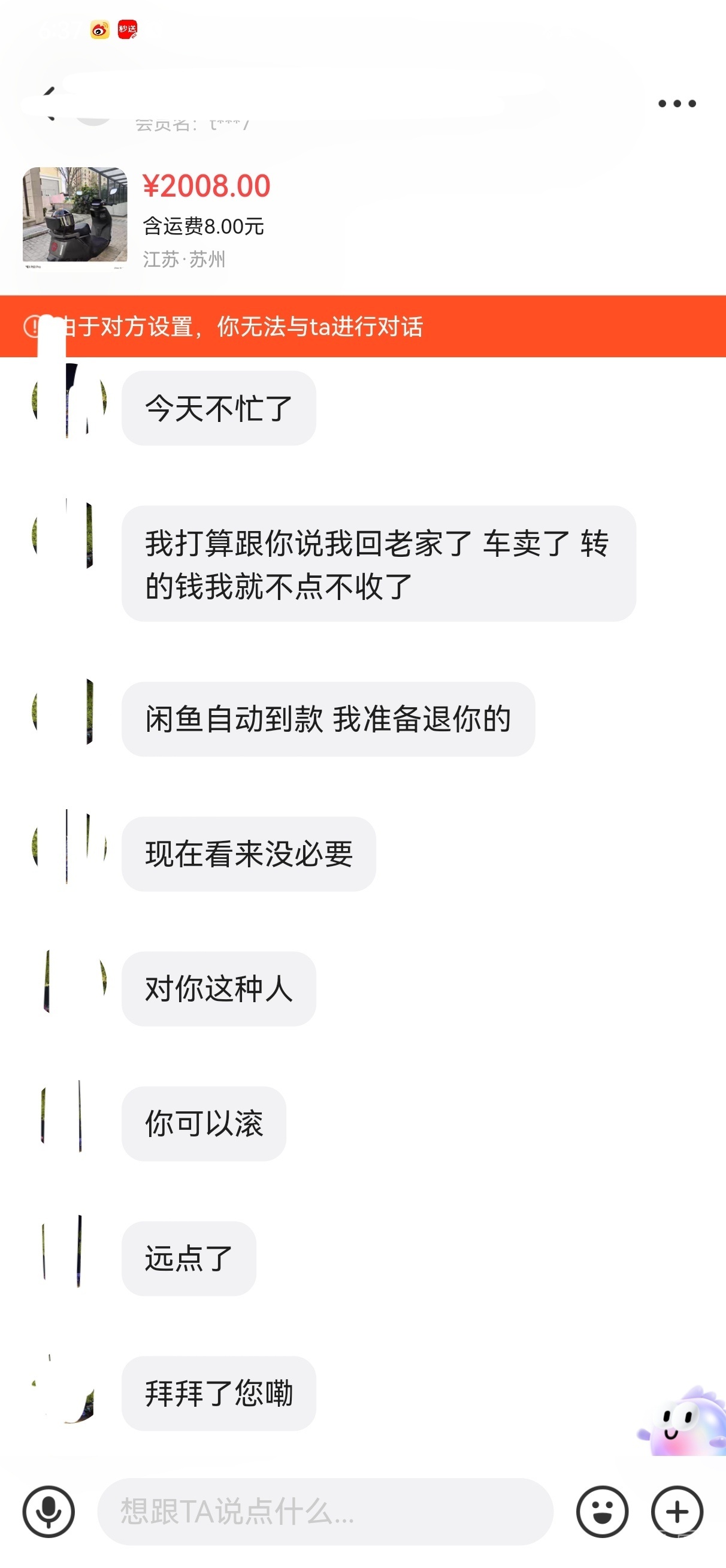Image resolution: width=726 pixels, height=1568 pixels.
Task: Tap the microphone voice input icon
Action: tap(49, 1512)
